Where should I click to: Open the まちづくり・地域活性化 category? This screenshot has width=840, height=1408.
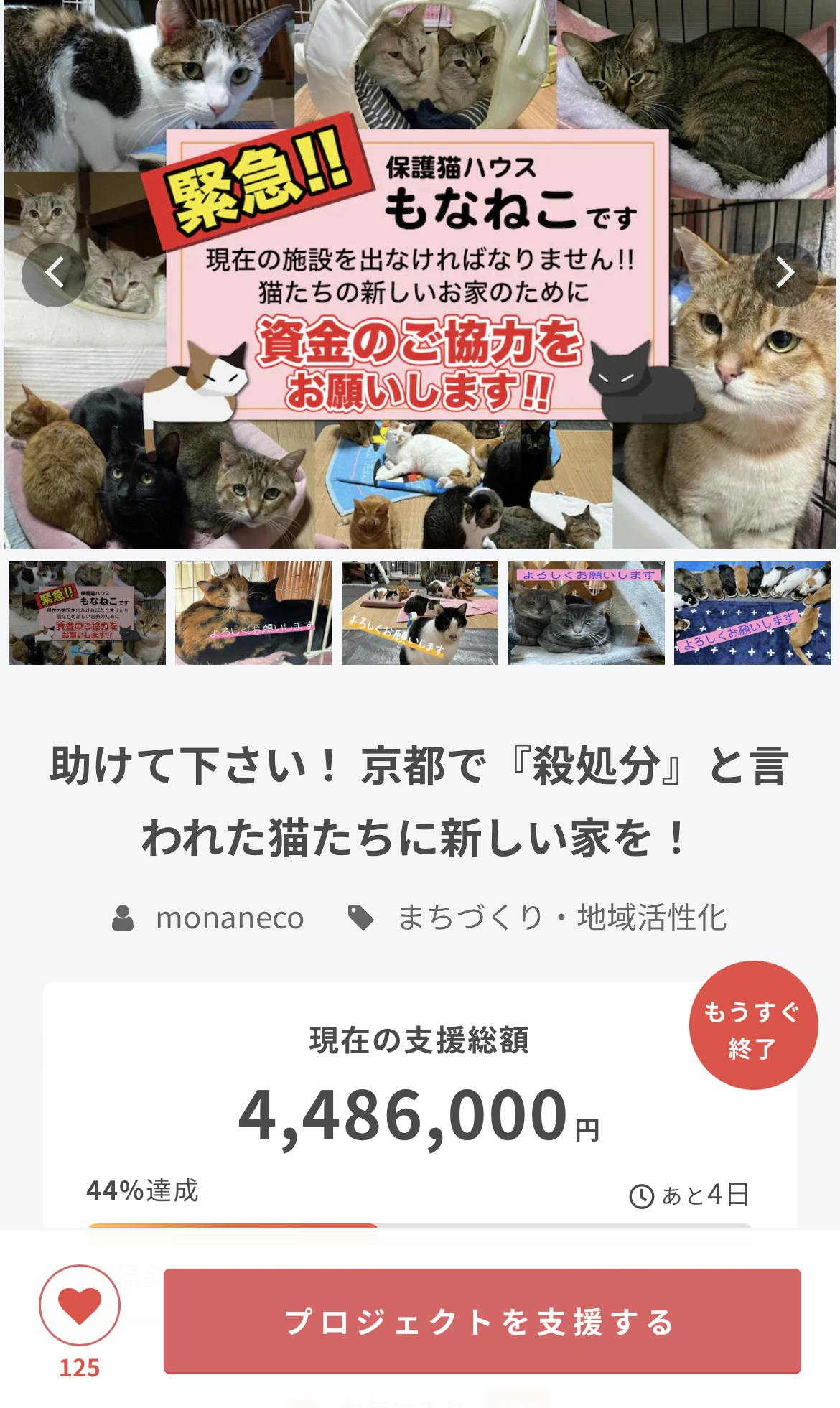[x=561, y=918]
